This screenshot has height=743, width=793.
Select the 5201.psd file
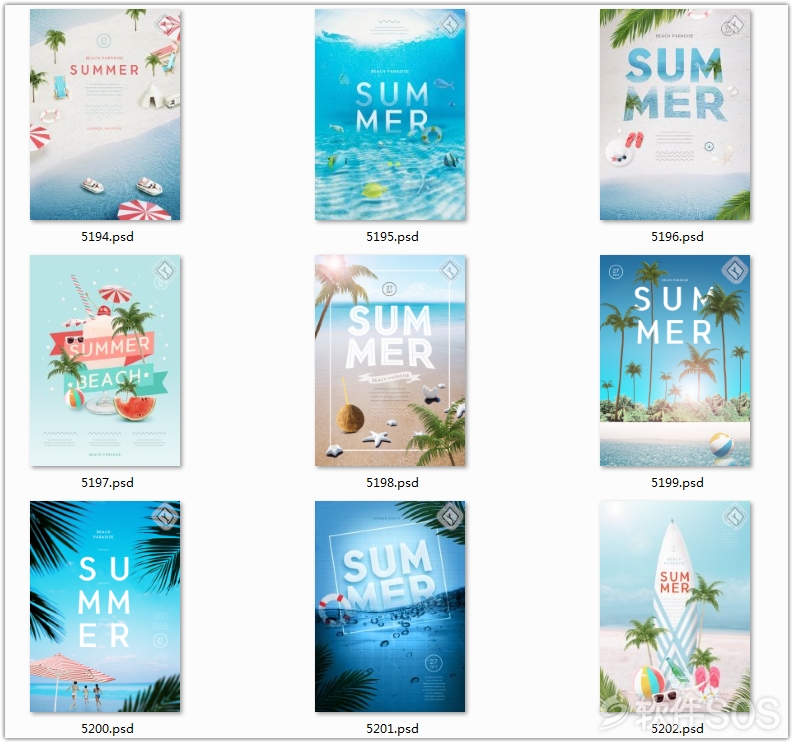(390, 607)
